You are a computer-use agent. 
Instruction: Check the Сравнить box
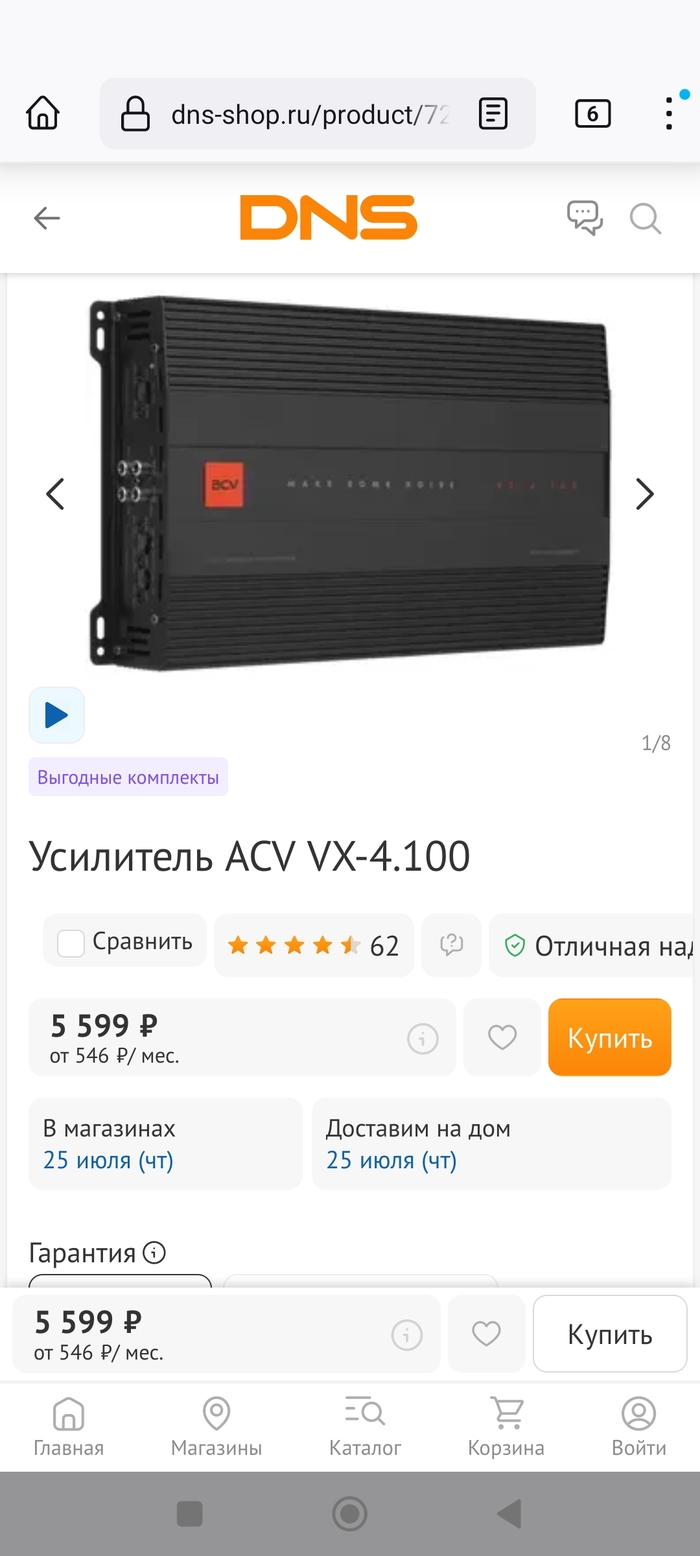point(71,943)
